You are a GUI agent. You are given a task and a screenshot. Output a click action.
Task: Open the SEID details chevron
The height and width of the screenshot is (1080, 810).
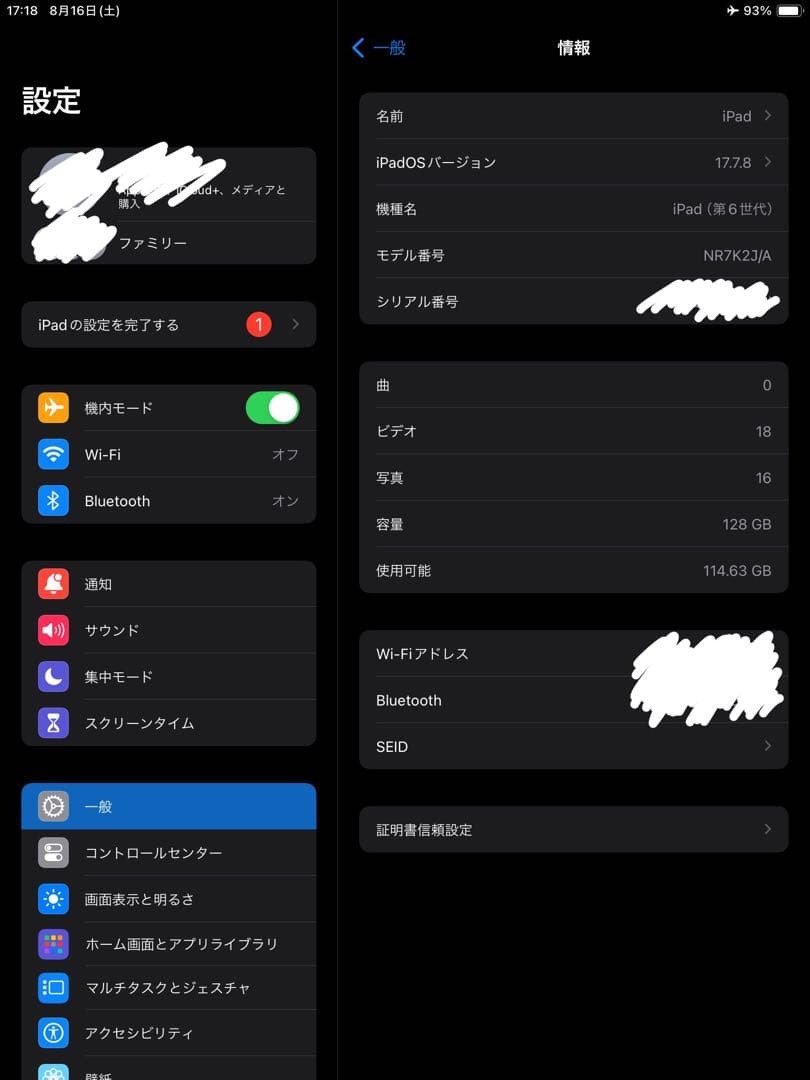[x=766, y=746]
